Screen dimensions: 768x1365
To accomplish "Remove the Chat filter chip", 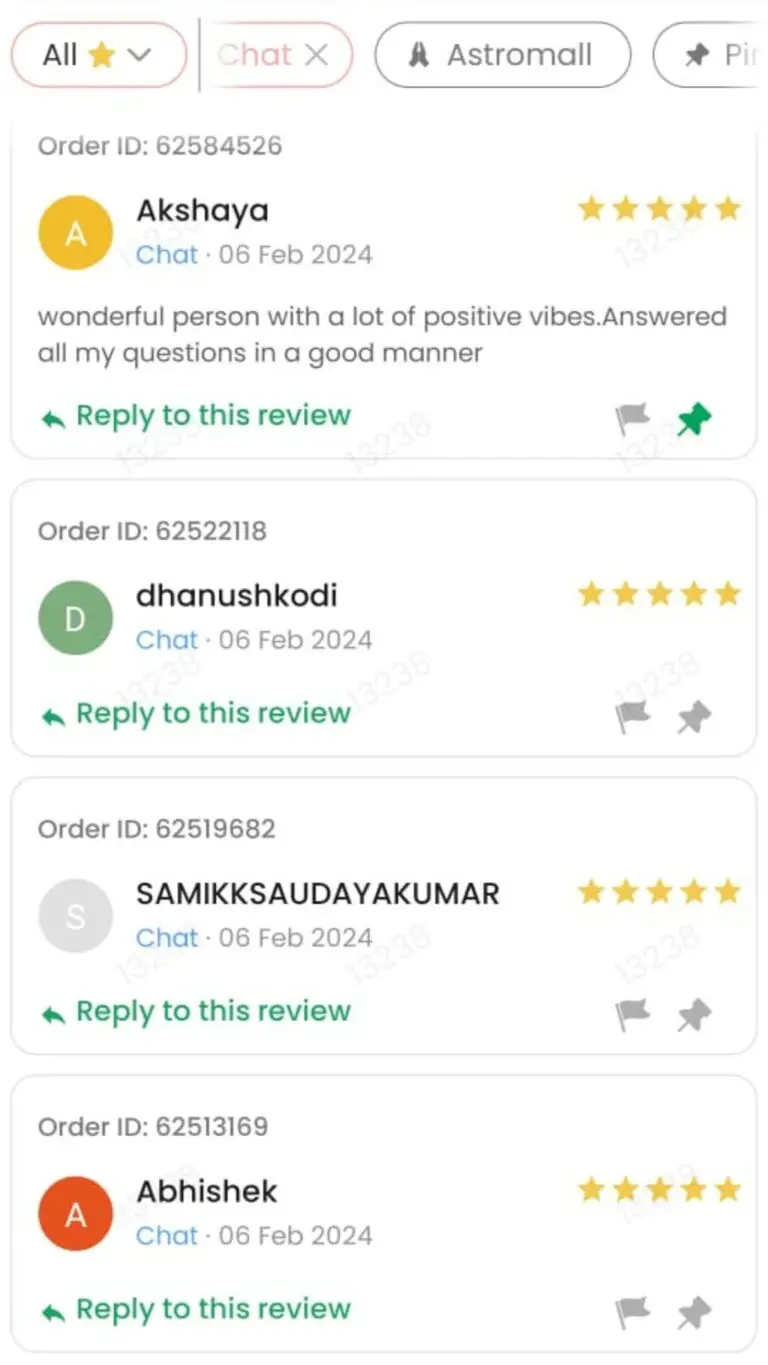I will 316,55.
